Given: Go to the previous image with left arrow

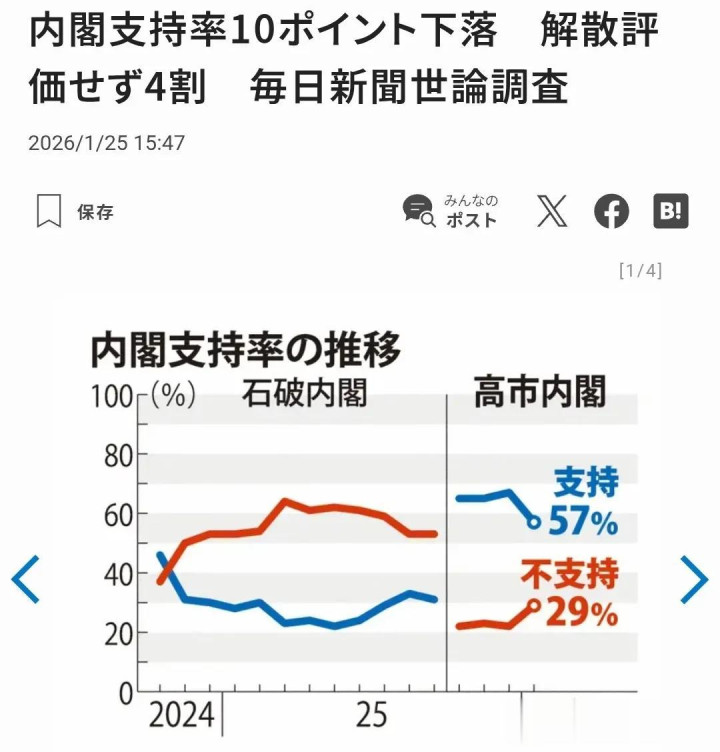Looking at the screenshot, I should coord(25,578).
